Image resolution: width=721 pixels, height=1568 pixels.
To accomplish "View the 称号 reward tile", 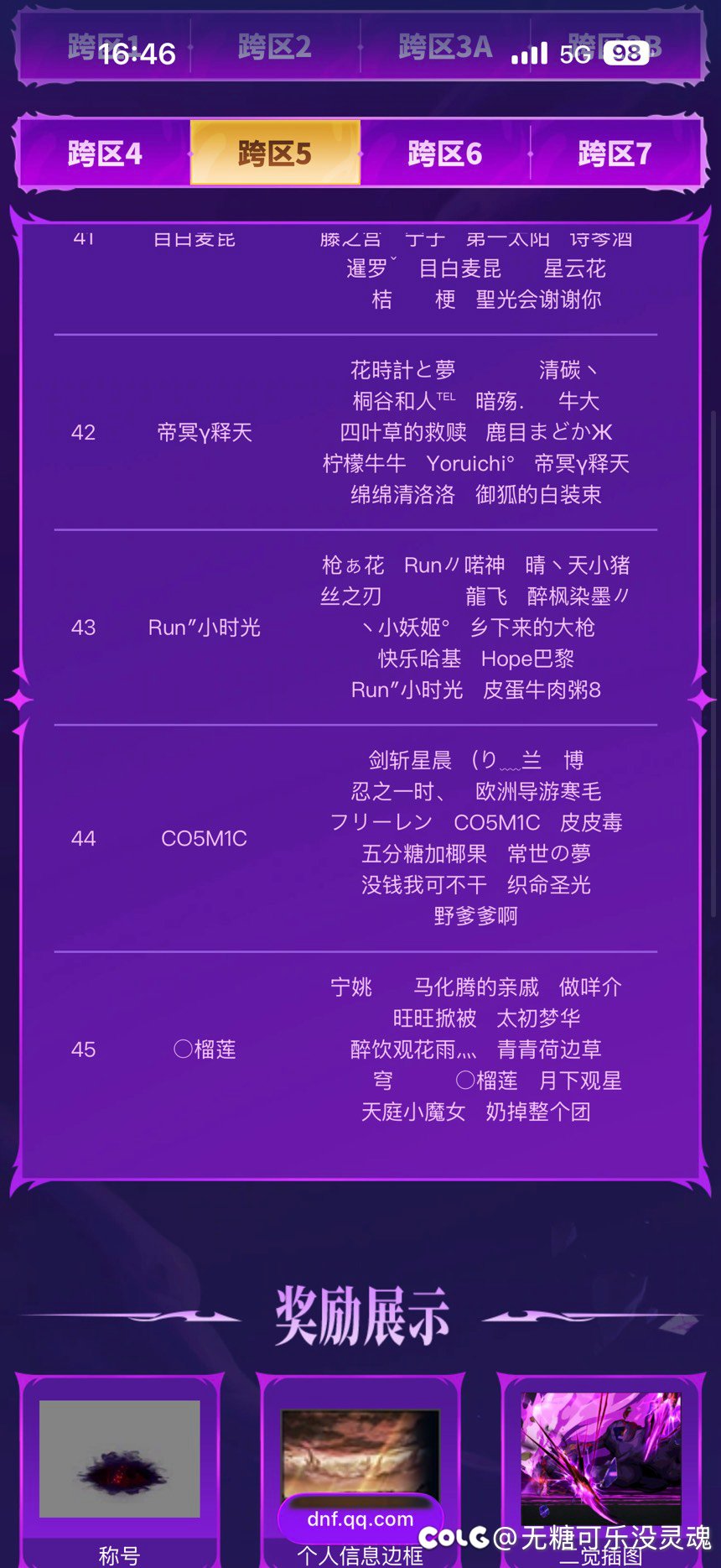I will (x=120, y=1460).
